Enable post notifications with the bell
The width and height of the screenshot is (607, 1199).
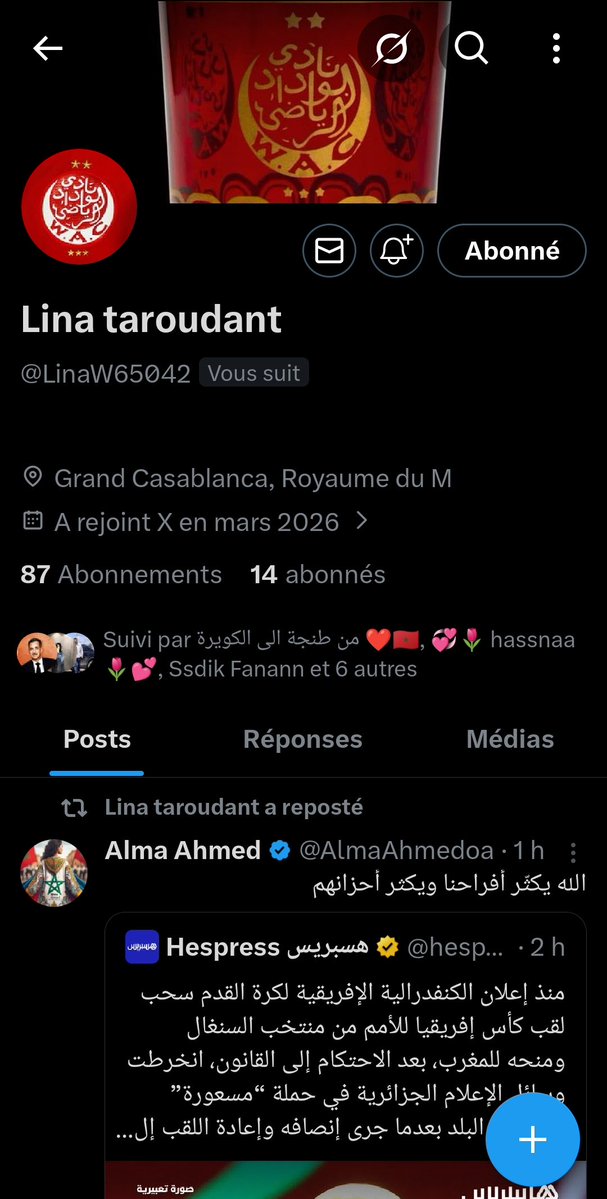397,250
